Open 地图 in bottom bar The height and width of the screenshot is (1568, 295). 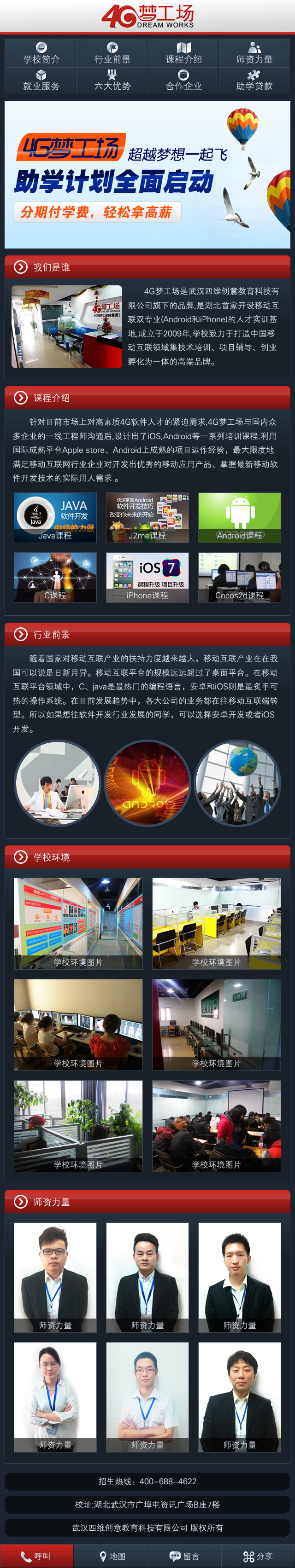111,1556
